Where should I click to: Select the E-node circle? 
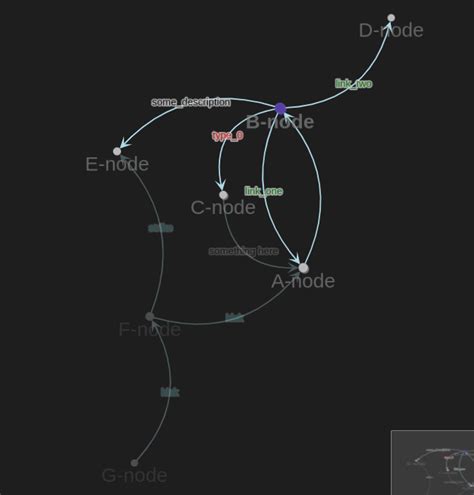click(117, 151)
